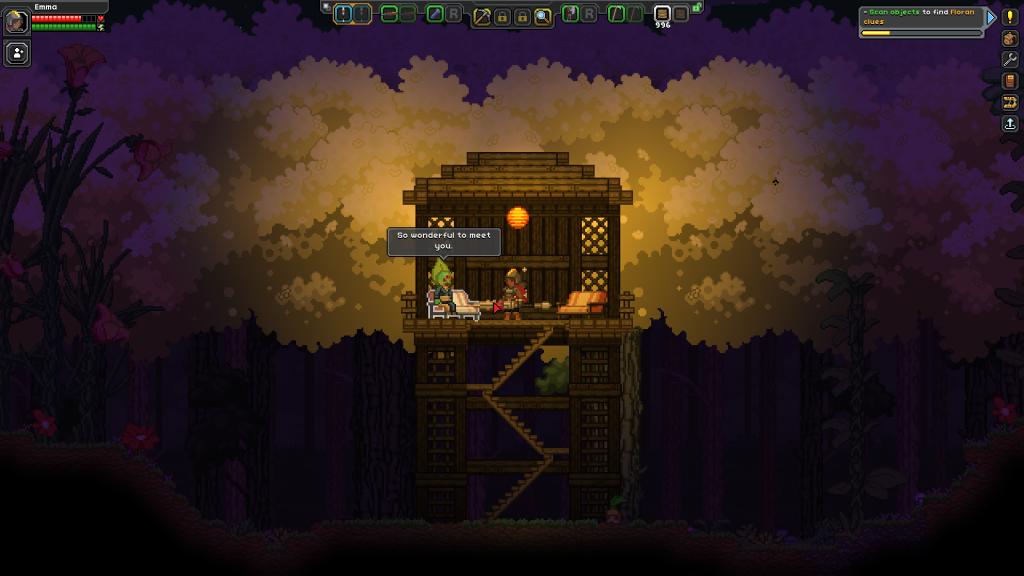Select the wood planks stack of 996

[662, 14]
